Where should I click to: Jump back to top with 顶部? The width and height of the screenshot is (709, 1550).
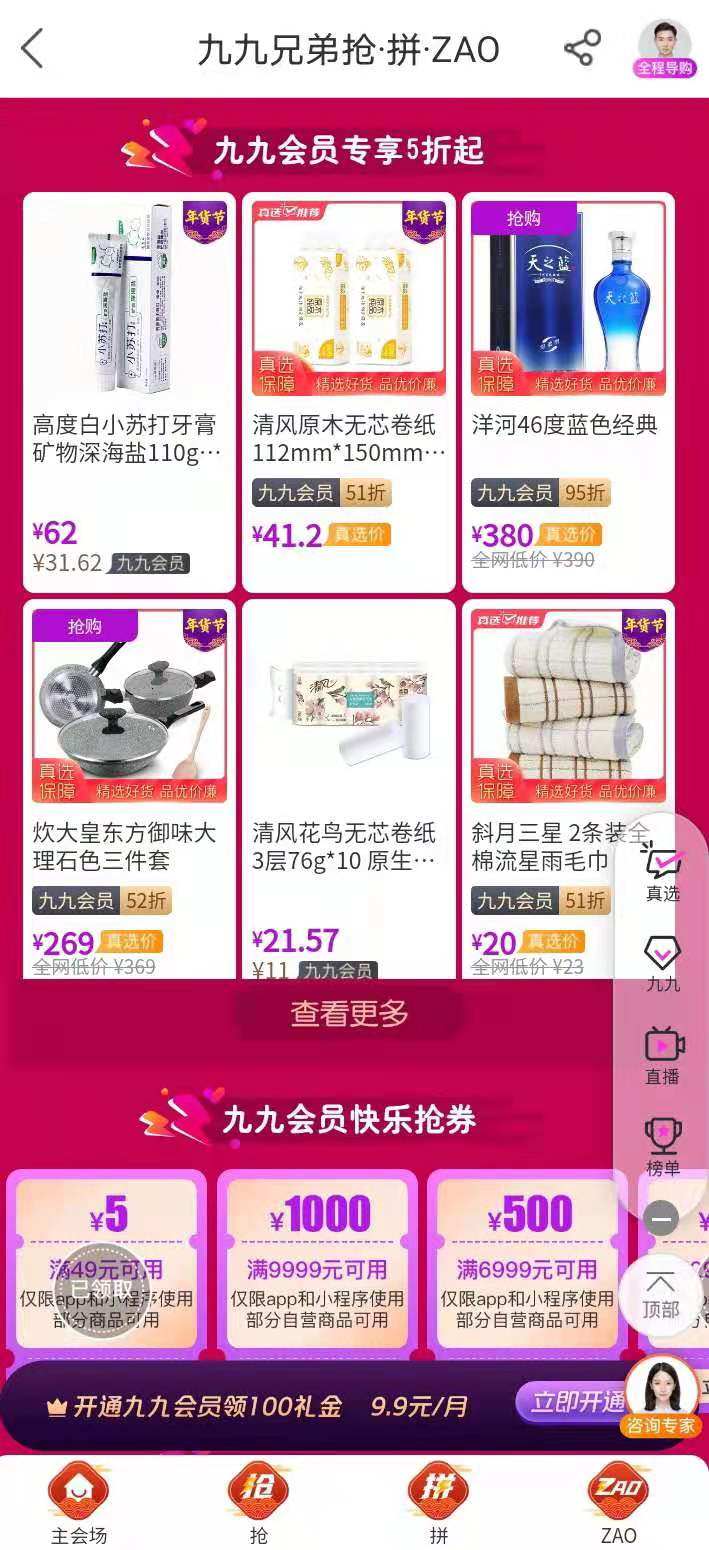click(660, 1295)
